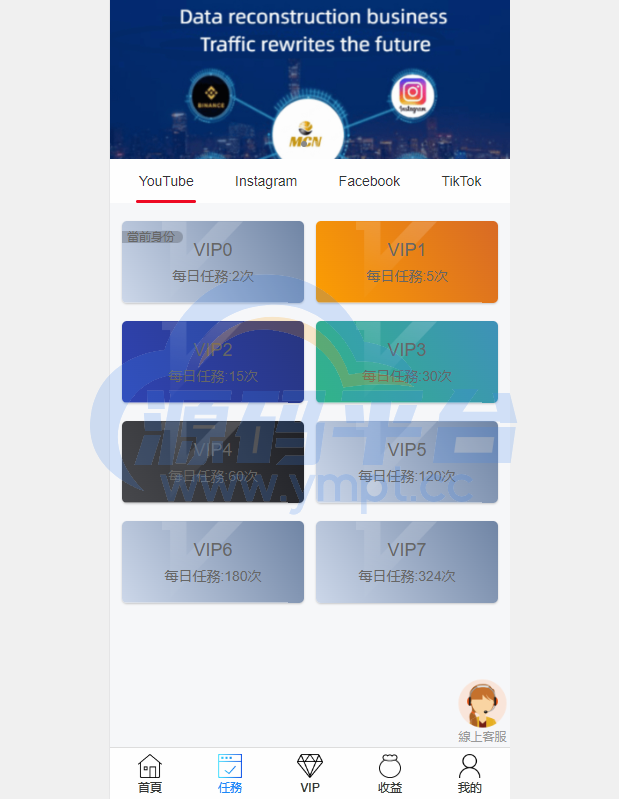Open the VIP2 task level
This screenshot has width=619, height=799.
pyautogui.click(x=213, y=362)
